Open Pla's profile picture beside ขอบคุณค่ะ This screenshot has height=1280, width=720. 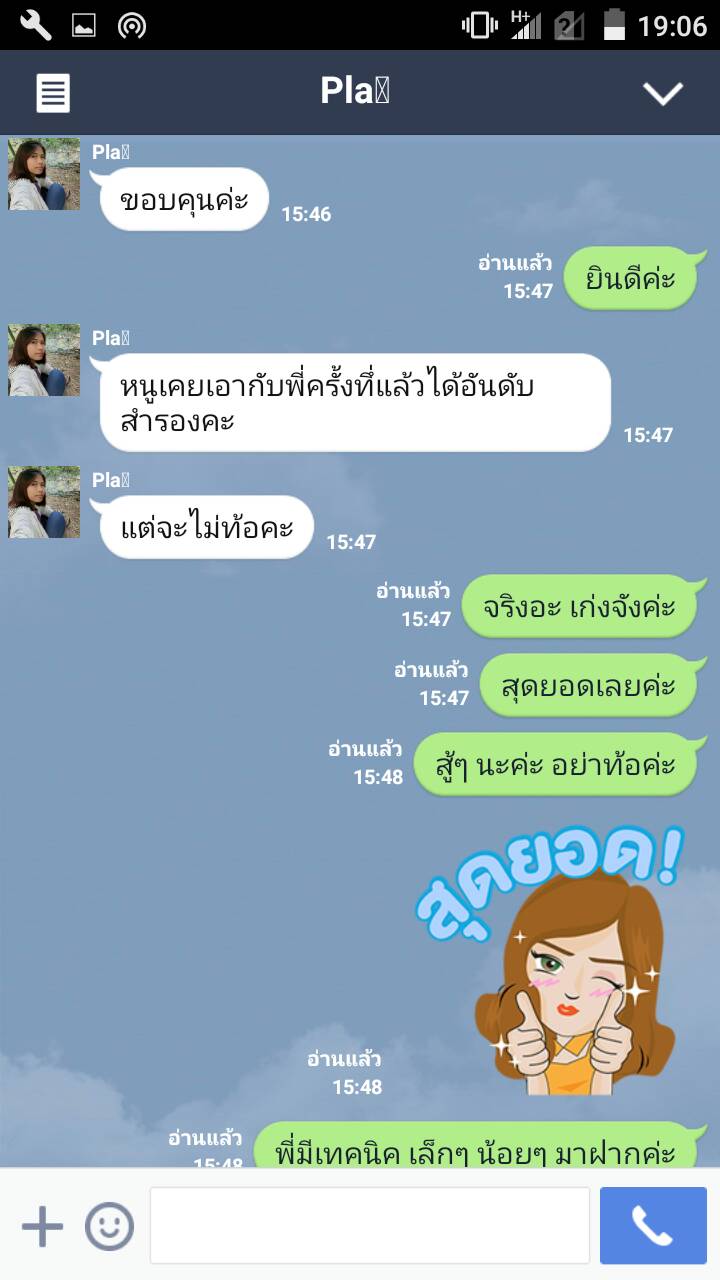point(44,175)
